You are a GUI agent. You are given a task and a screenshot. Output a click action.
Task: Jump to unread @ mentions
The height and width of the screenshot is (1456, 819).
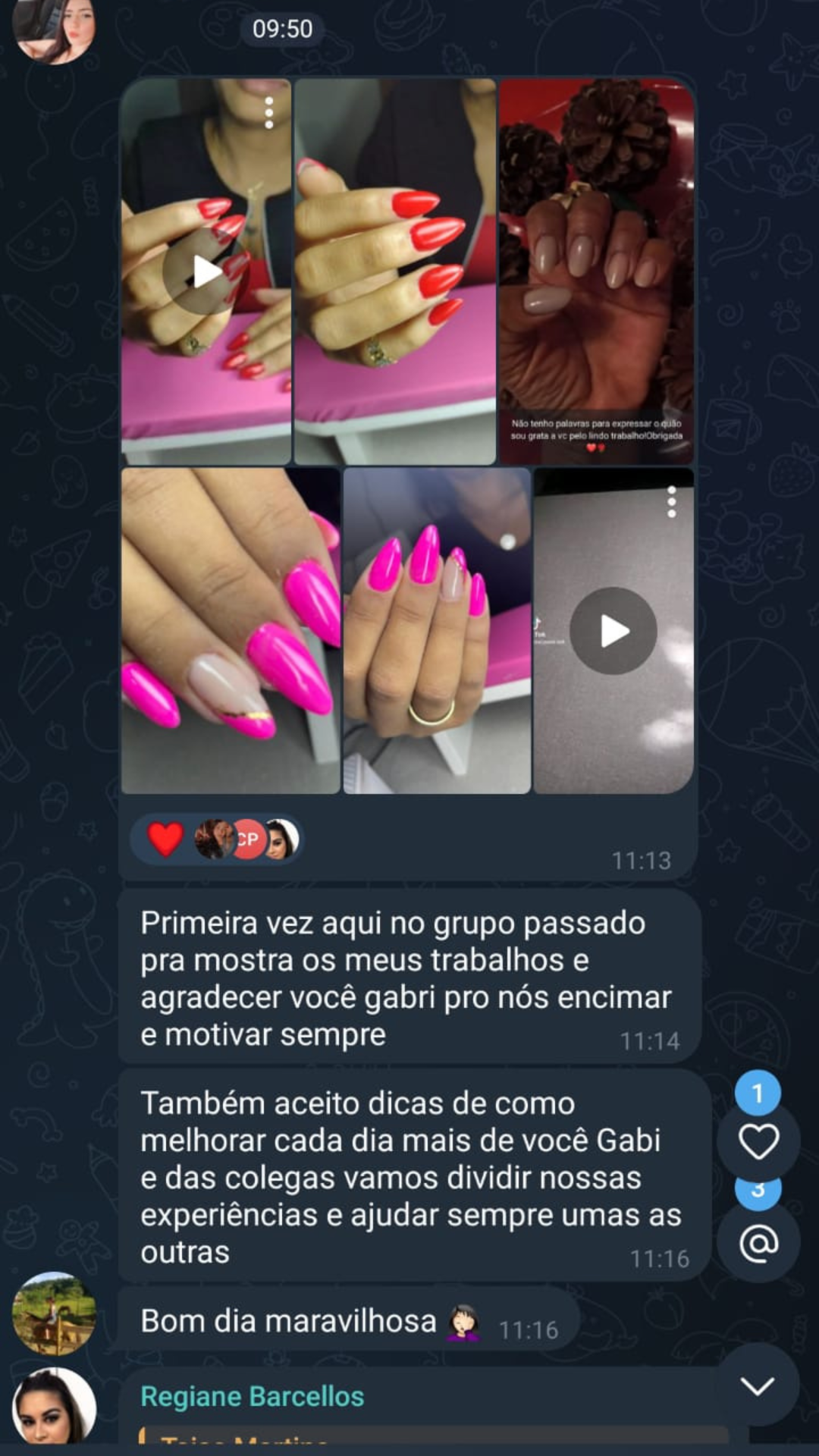pyautogui.click(x=758, y=1244)
